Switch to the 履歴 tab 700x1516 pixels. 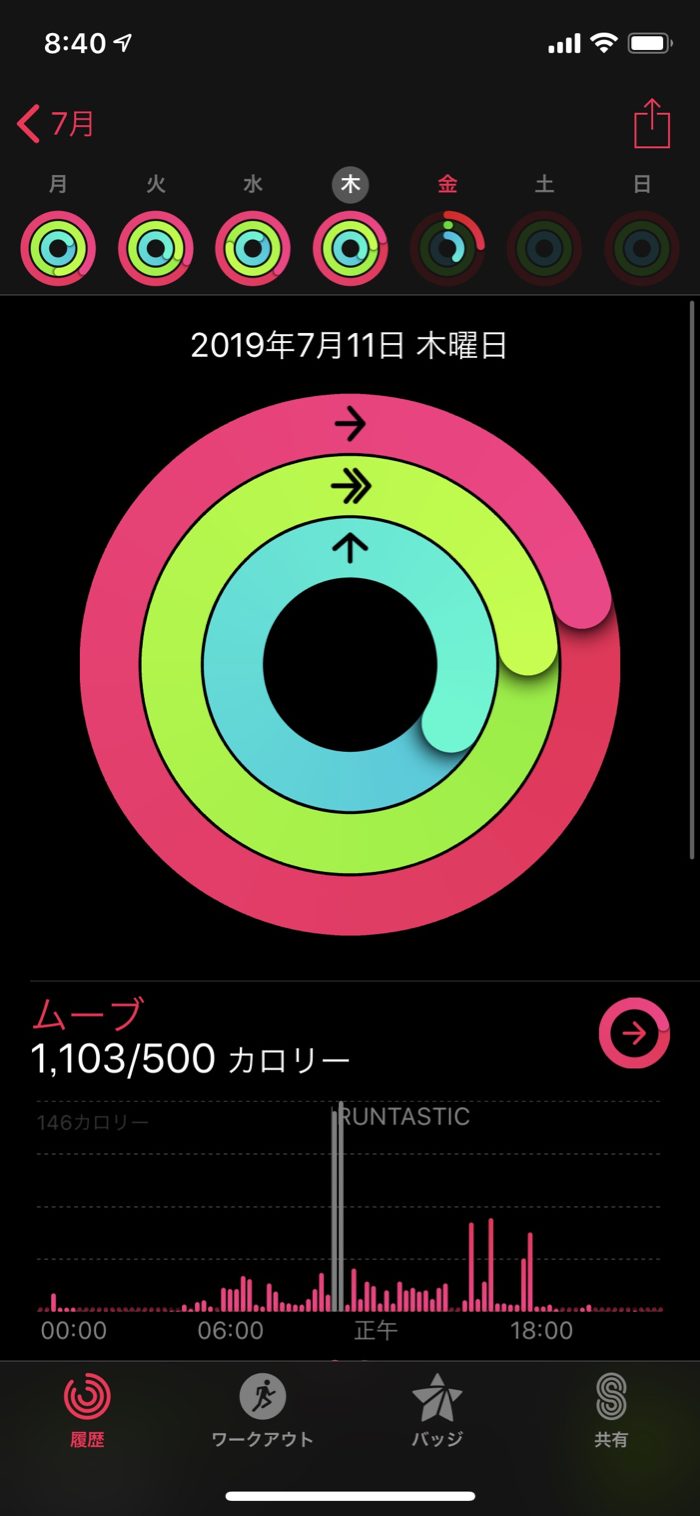point(88,1408)
